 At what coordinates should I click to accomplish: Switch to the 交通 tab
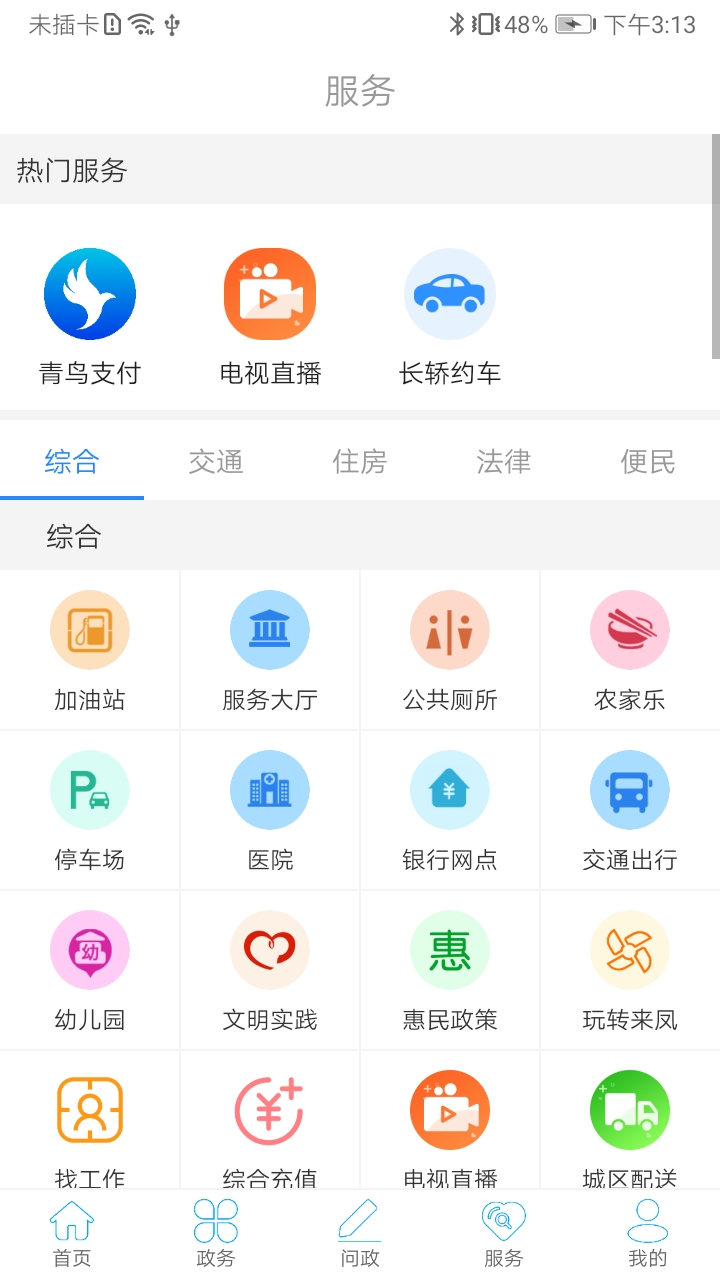[215, 462]
